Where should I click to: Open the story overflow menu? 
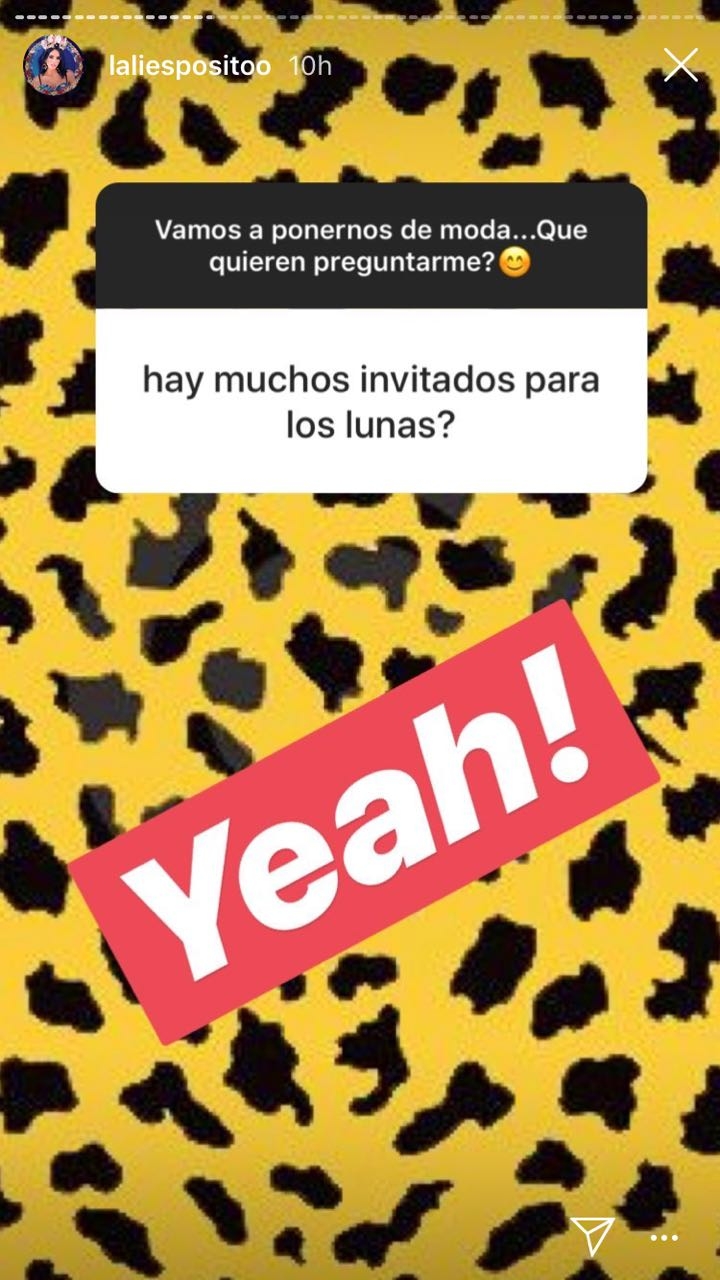(664, 1238)
